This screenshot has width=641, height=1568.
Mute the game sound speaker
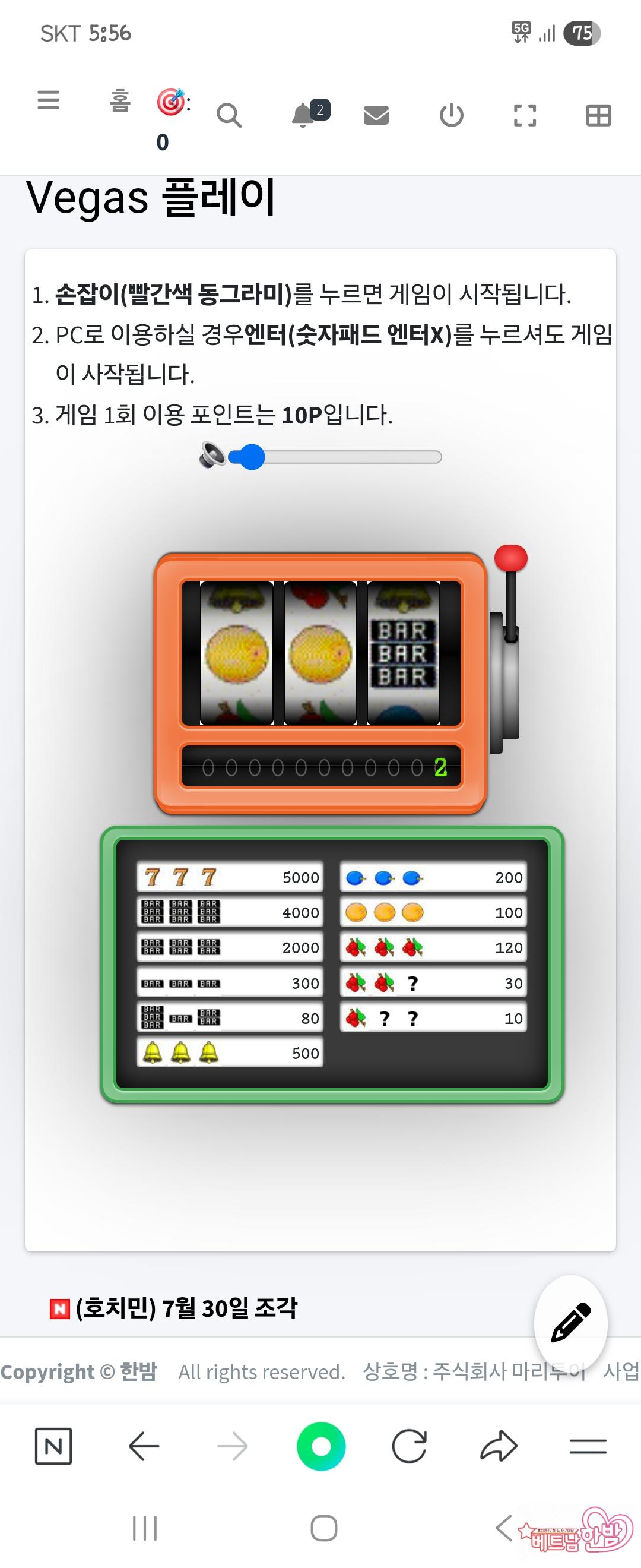(212, 456)
